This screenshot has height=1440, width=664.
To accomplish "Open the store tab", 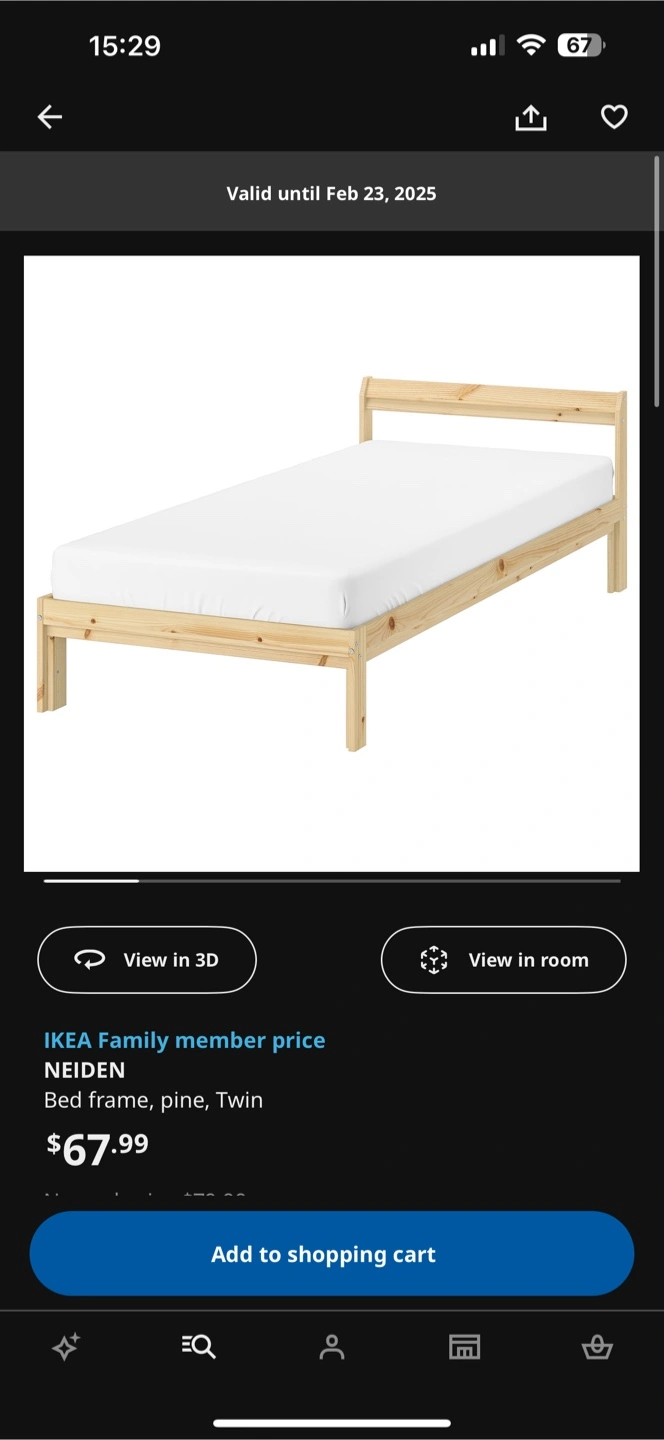I will pyautogui.click(x=464, y=1347).
